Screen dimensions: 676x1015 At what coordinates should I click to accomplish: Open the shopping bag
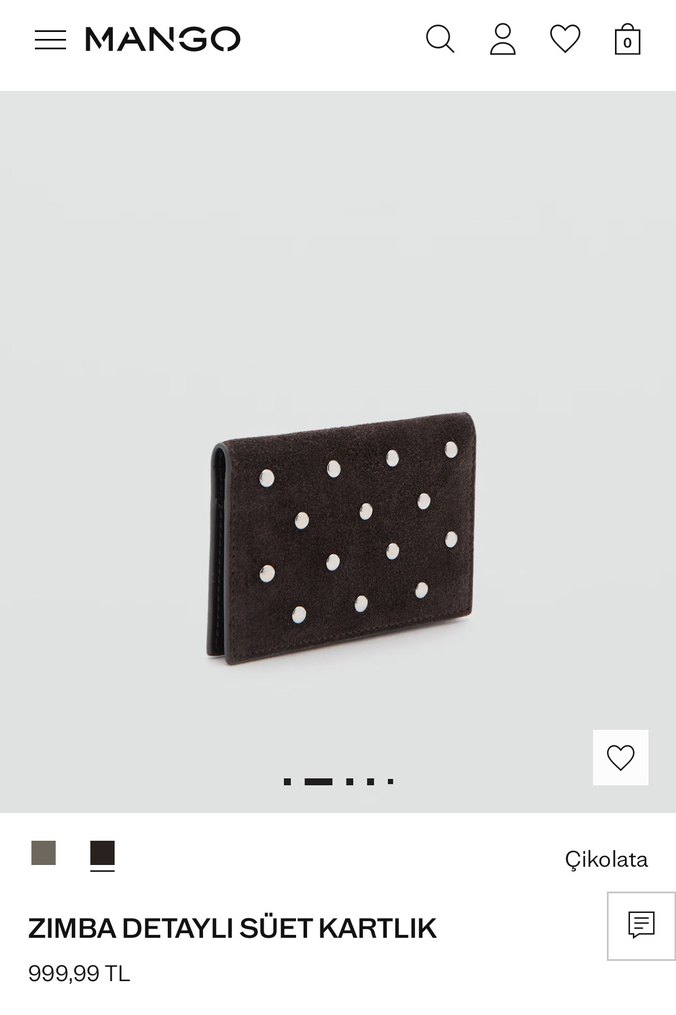[627, 40]
